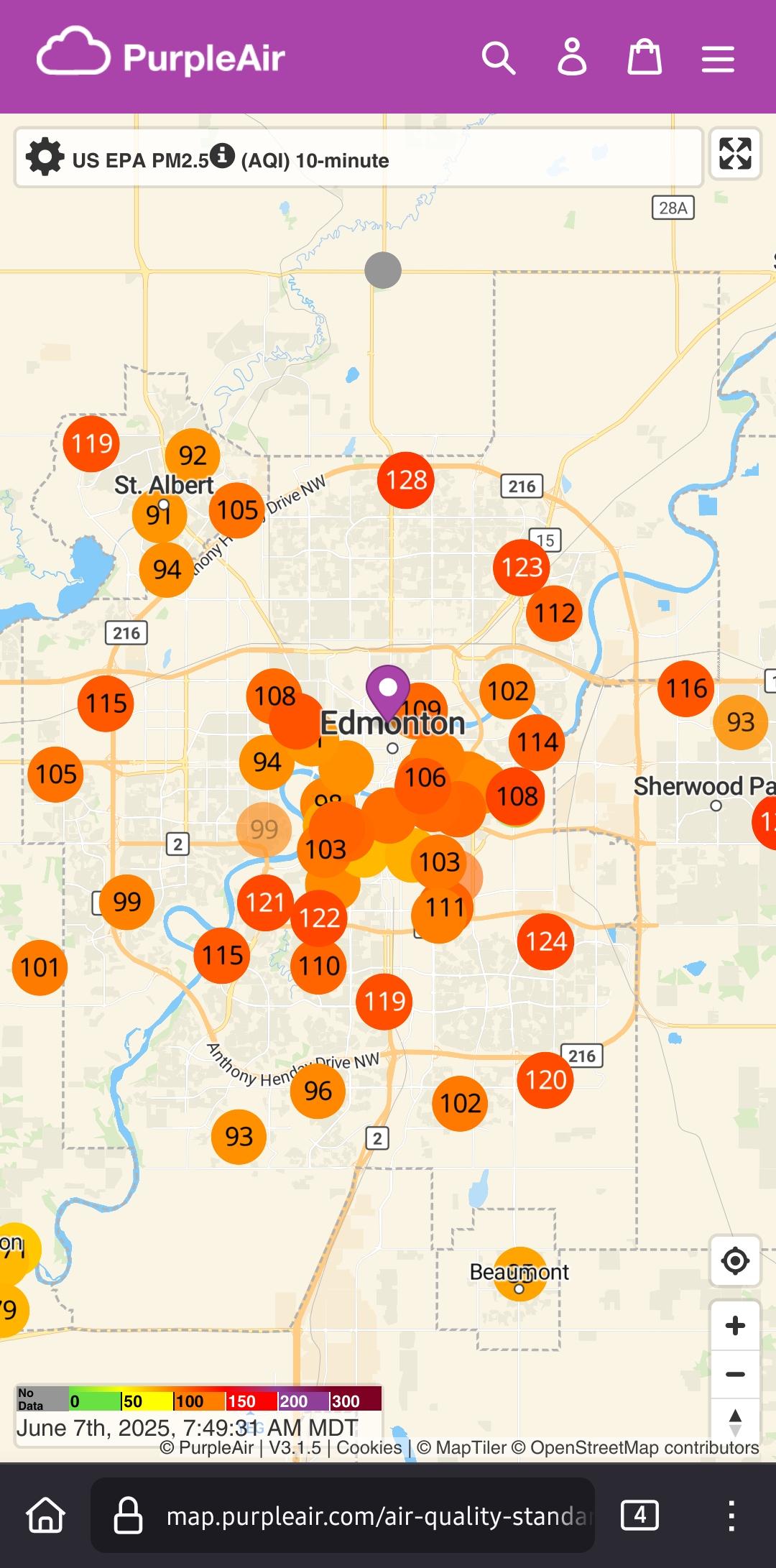Open the search icon in the header
Viewport: 776px width, 1568px height.
pyautogui.click(x=499, y=57)
